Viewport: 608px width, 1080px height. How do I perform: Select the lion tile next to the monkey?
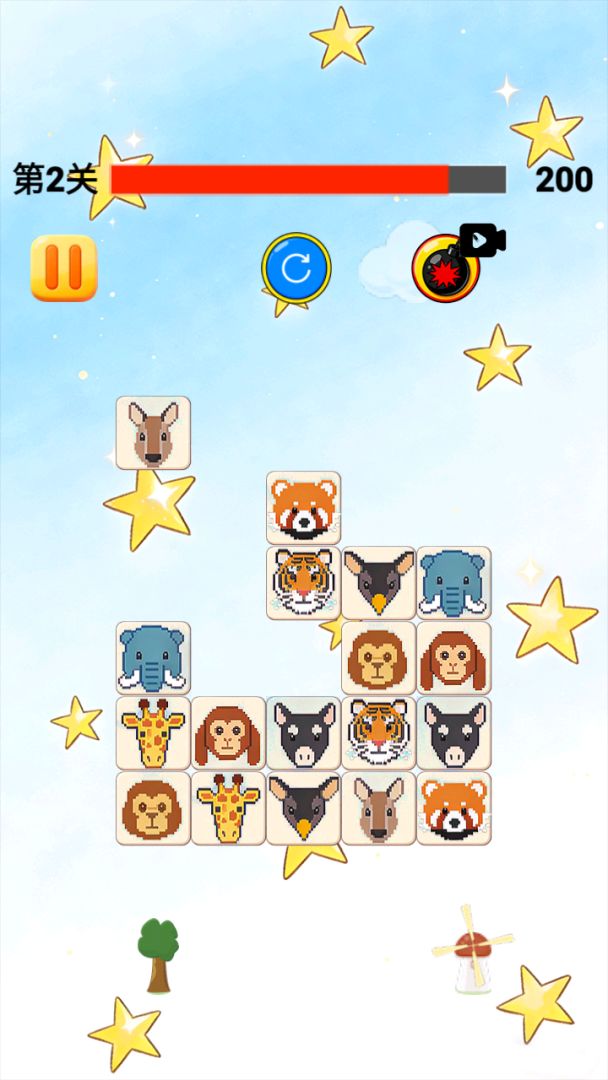[x=378, y=658]
